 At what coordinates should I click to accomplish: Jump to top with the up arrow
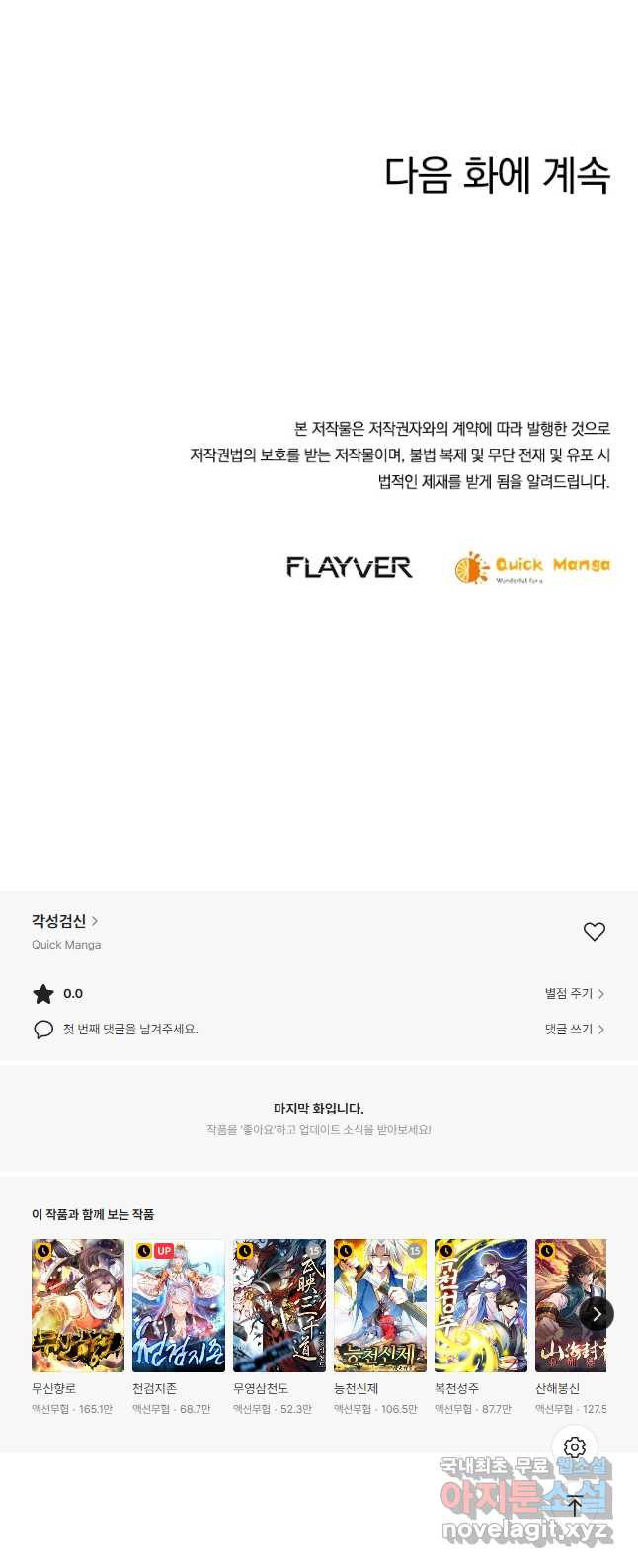(575, 1507)
